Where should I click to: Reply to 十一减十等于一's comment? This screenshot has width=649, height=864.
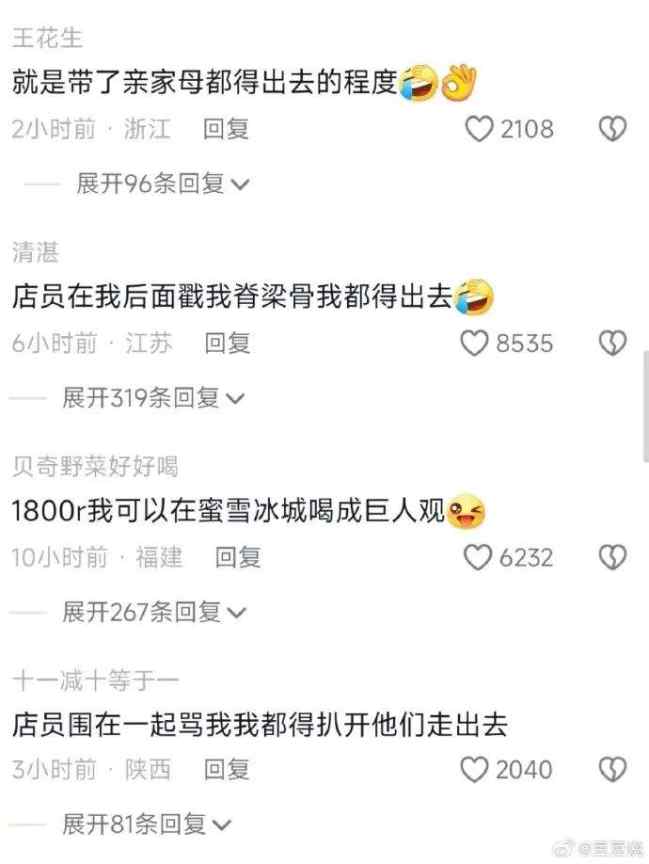tap(226, 769)
